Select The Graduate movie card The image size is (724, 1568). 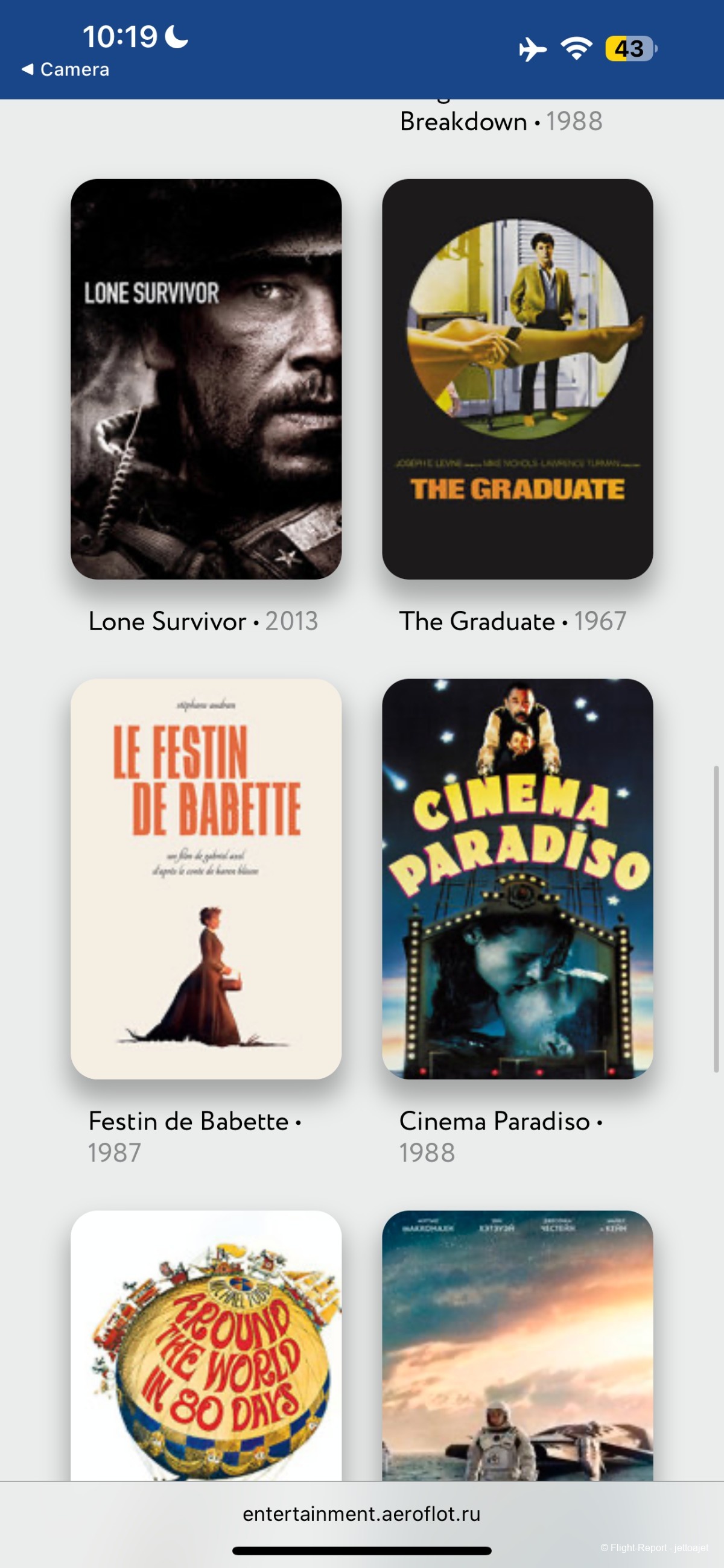(517, 379)
